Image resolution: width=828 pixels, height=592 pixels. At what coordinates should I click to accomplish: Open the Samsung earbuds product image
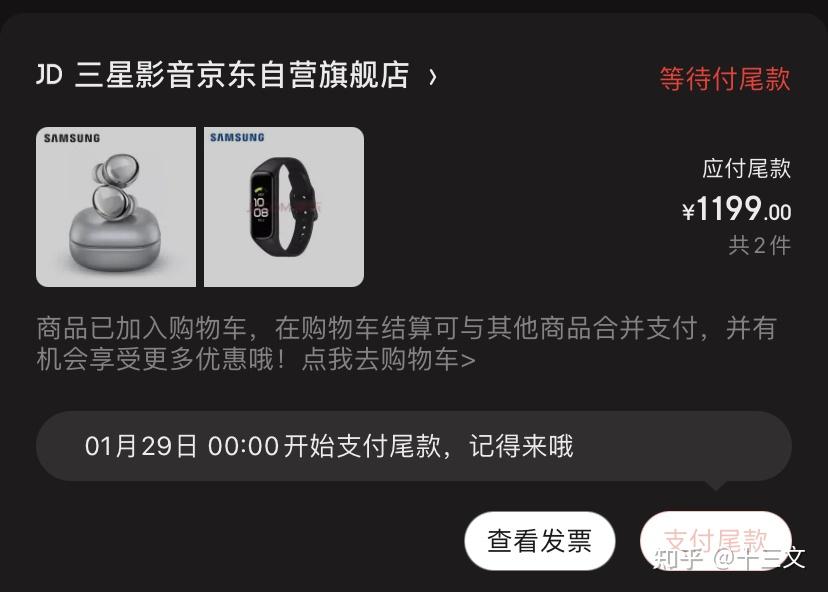pos(115,207)
